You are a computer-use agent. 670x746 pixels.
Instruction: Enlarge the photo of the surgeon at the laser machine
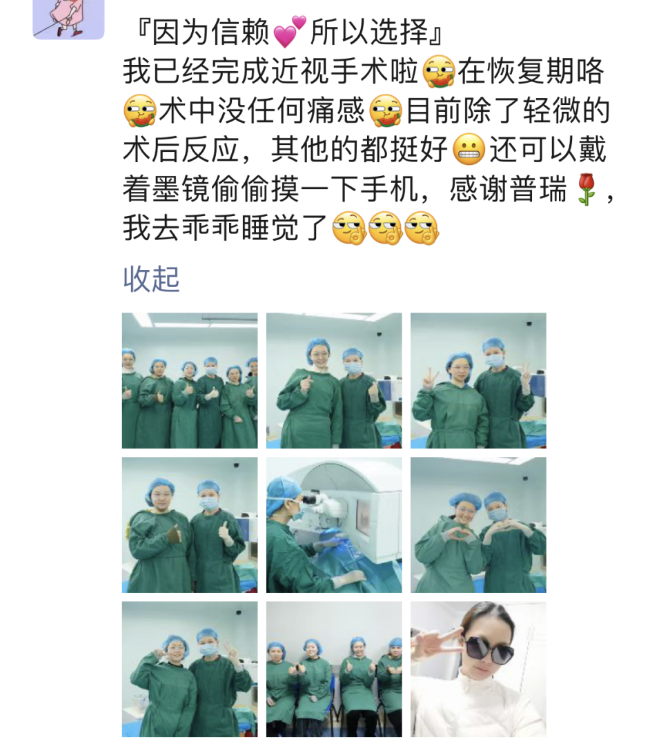[334, 524]
